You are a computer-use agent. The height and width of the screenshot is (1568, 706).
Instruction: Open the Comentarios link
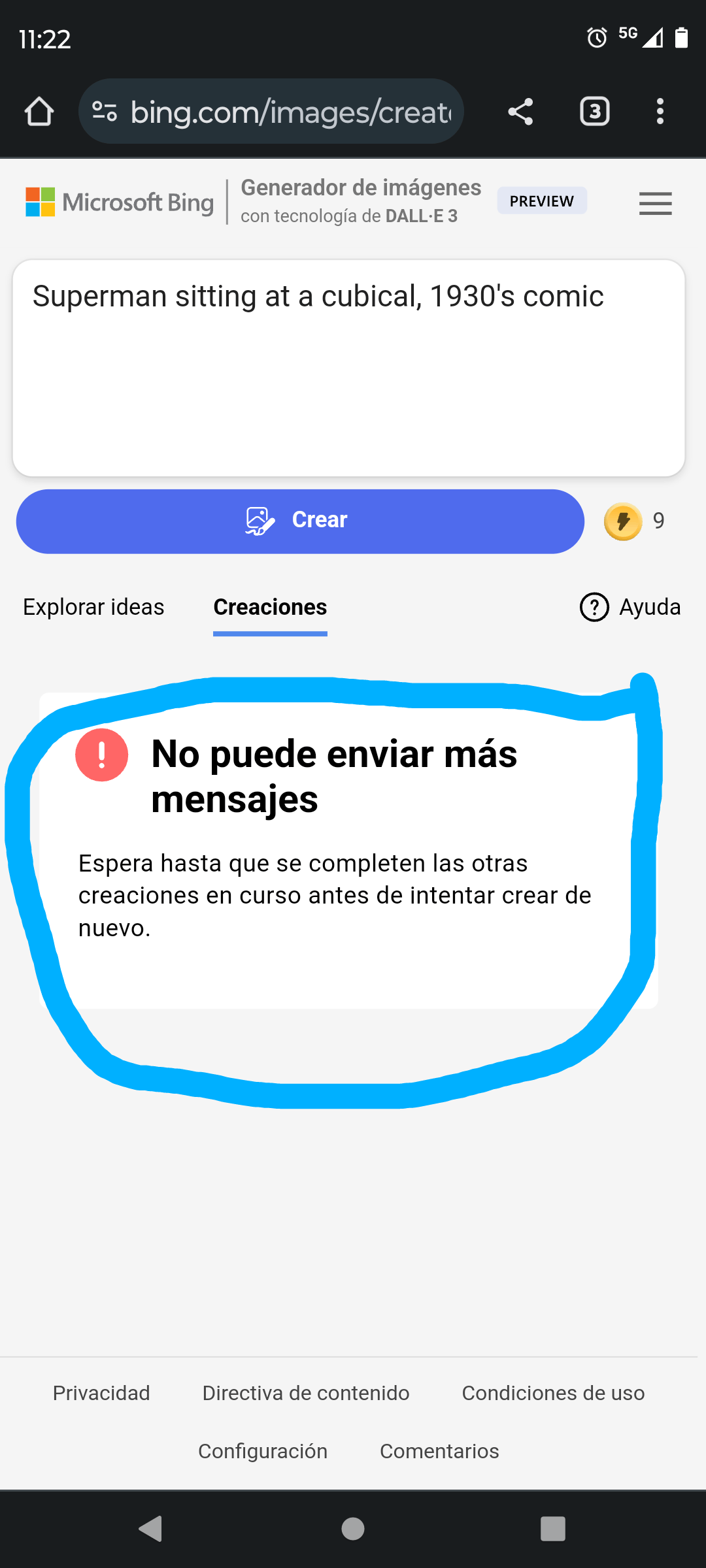pyautogui.click(x=439, y=1451)
